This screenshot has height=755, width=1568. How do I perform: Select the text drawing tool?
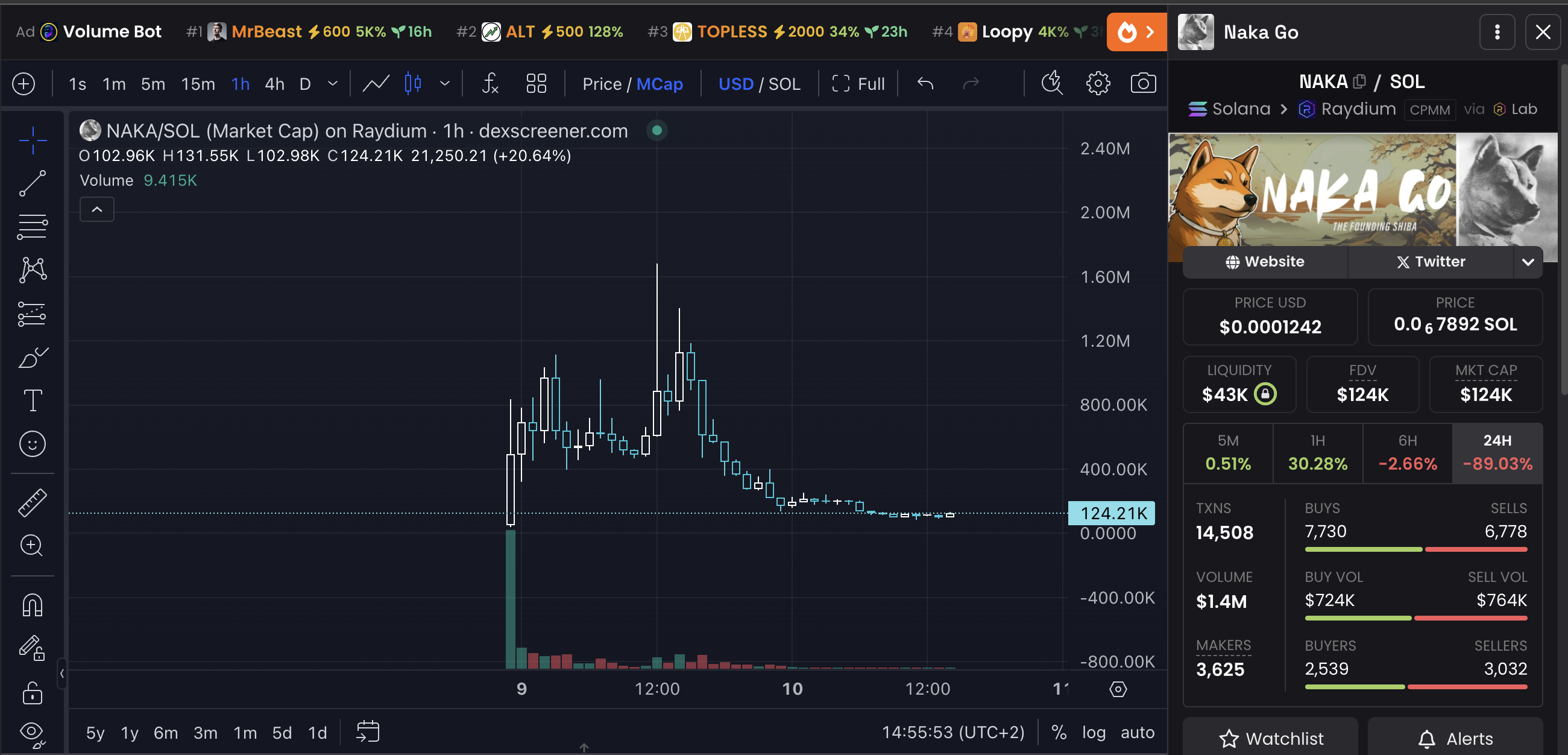click(33, 400)
